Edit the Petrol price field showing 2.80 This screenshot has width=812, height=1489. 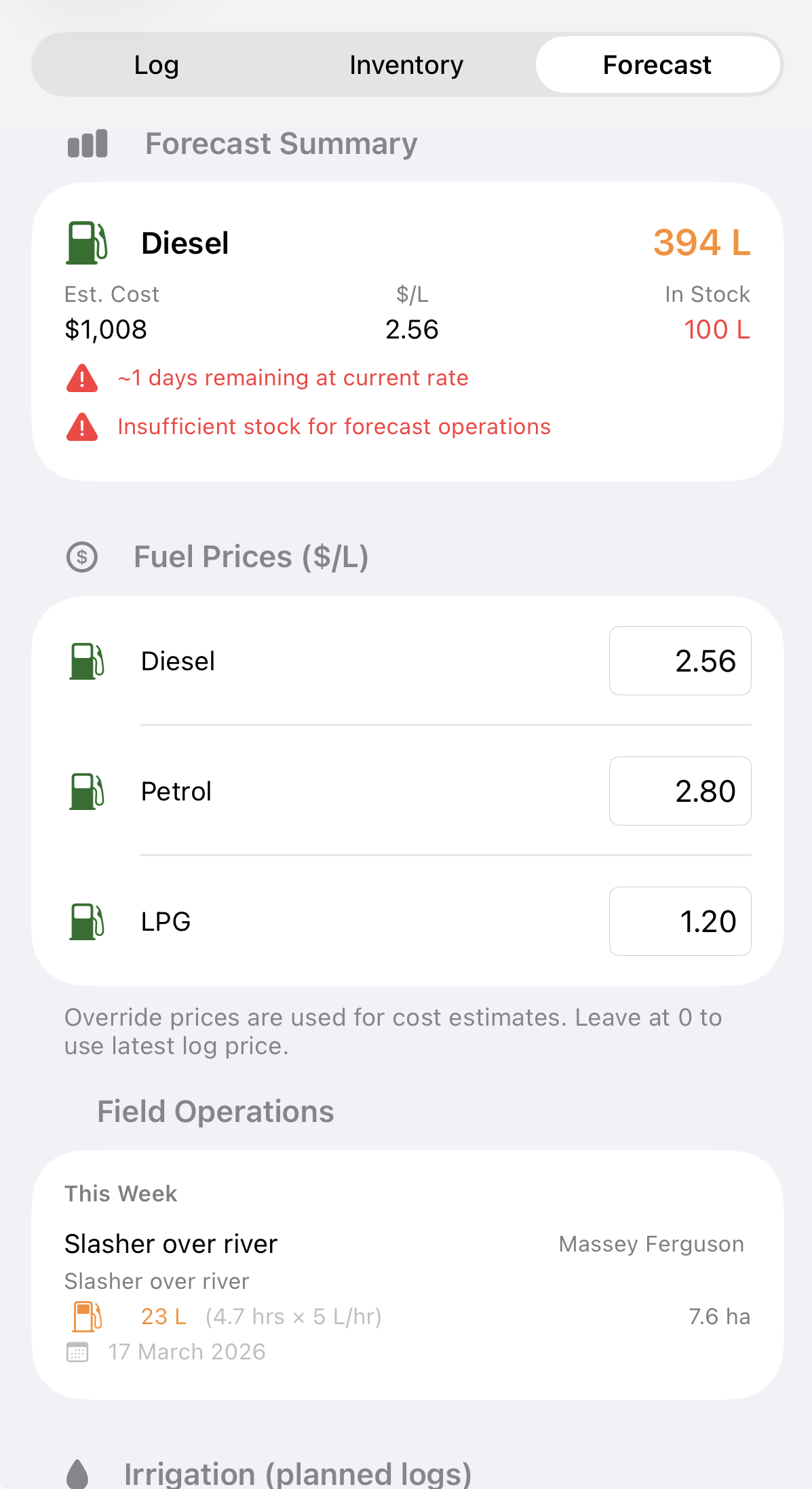pyautogui.click(x=680, y=791)
